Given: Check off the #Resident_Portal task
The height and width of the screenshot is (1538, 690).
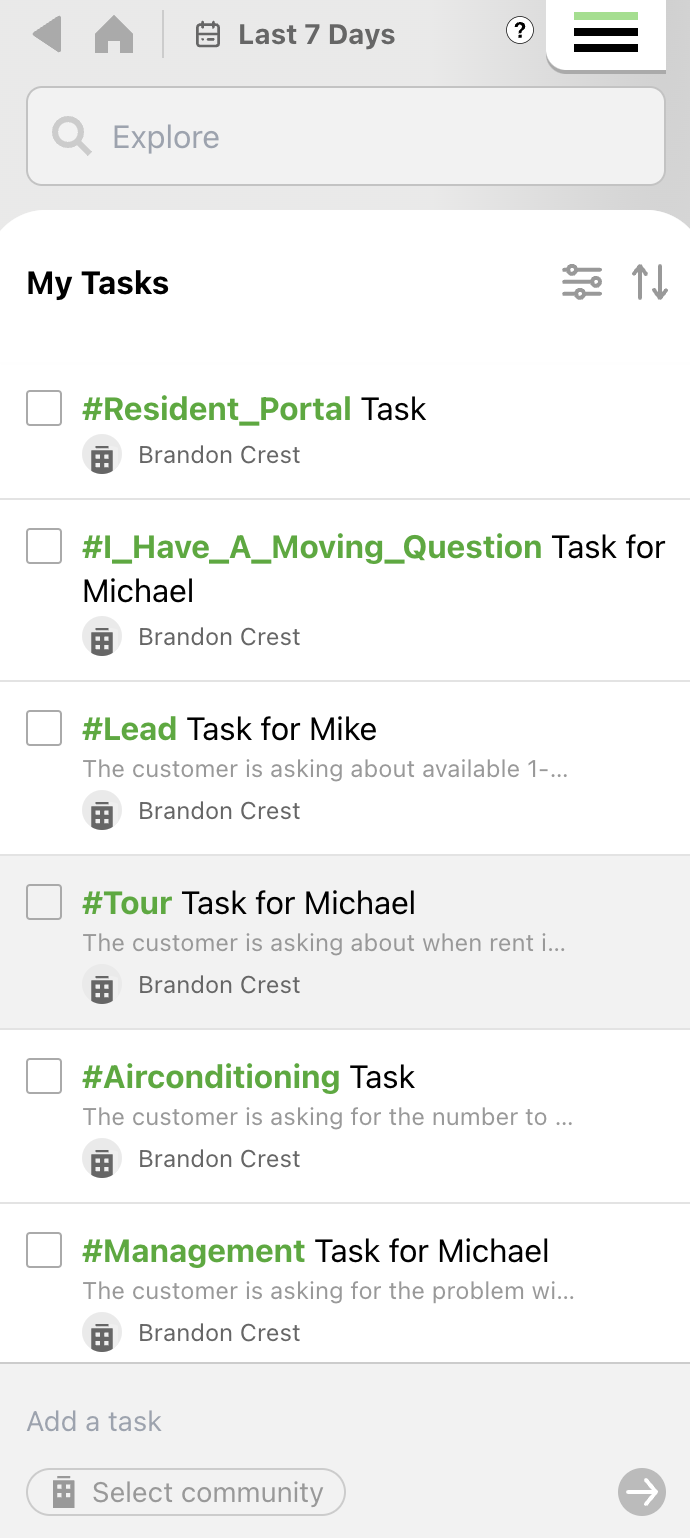Looking at the screenshot, I should pos(44,408).
